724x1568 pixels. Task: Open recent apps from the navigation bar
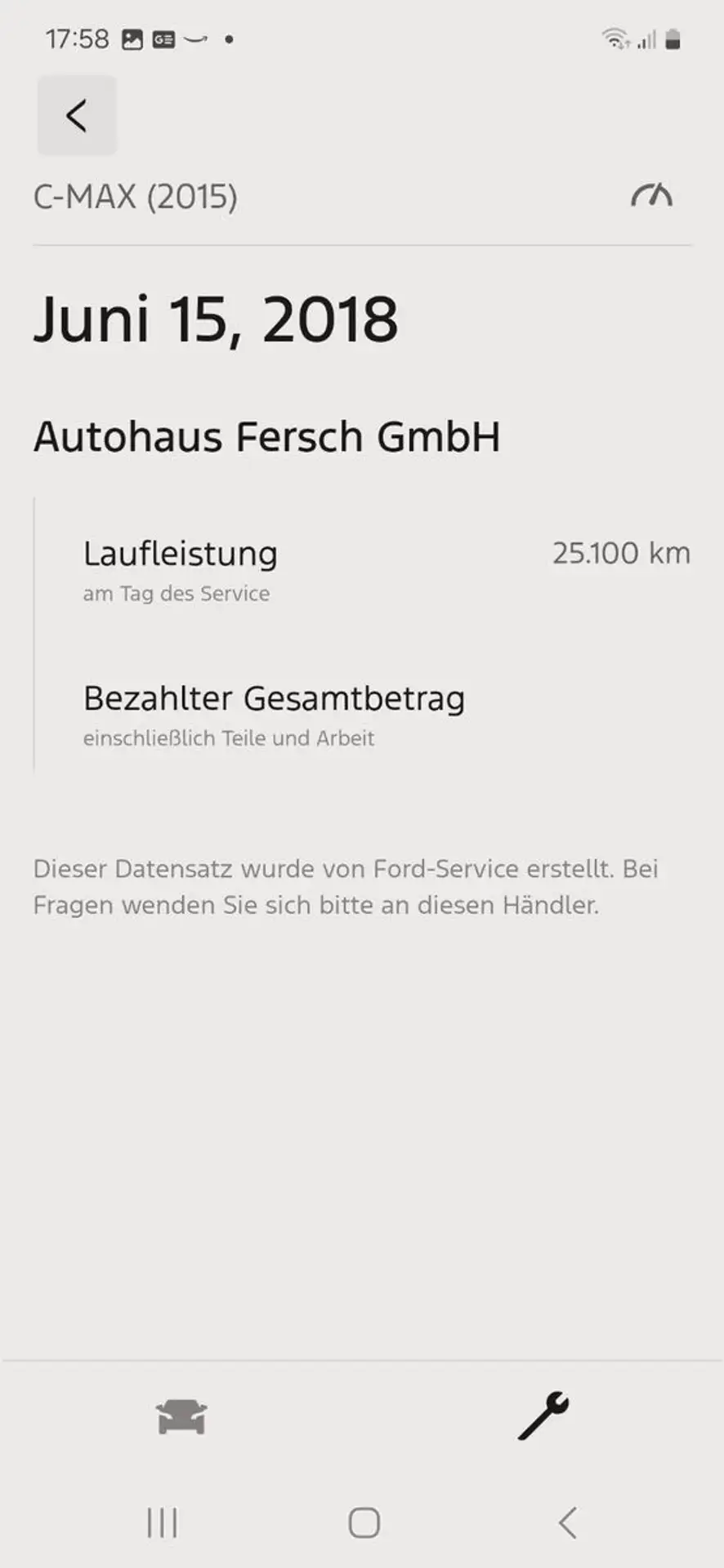point(162,1522)
